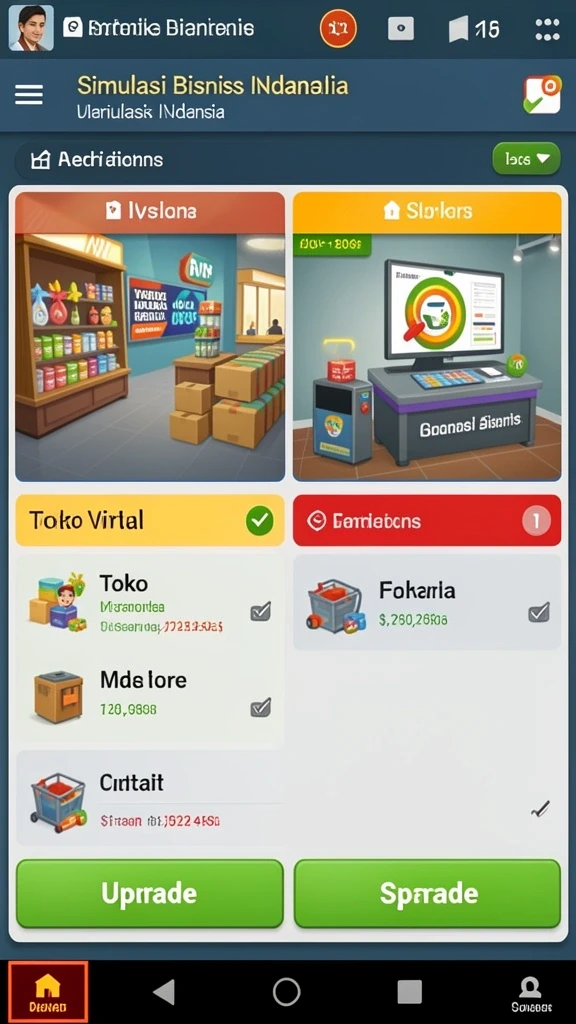Select the Toko Virtal header
The width and height of the screenshot is (576, 1024).
[x=150, y=520]
